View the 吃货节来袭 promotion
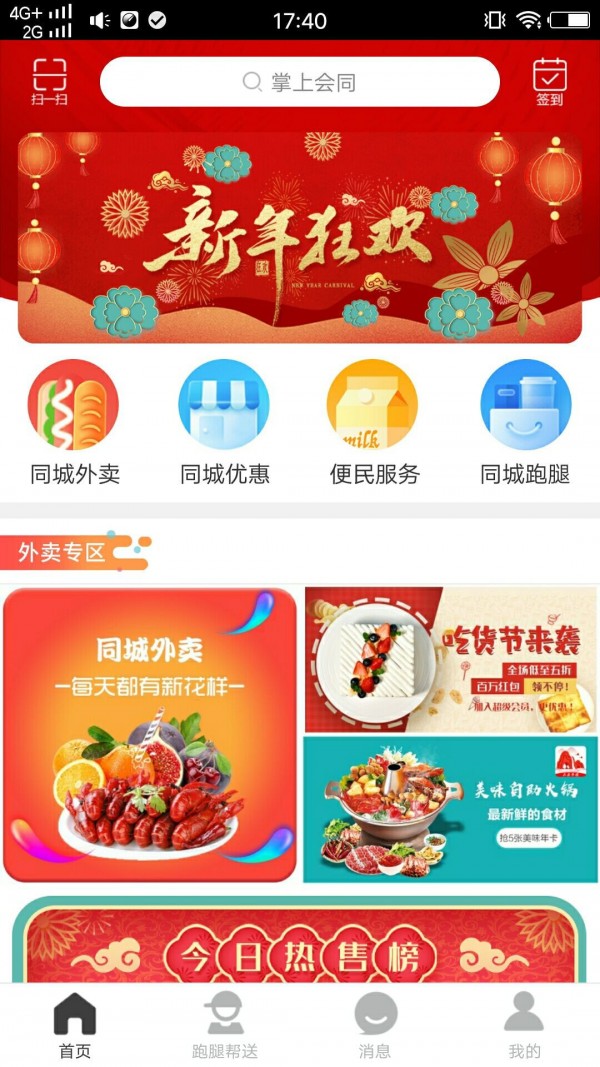The width and height of the screenshot is (600, 1067). click(x=450, y=660)
